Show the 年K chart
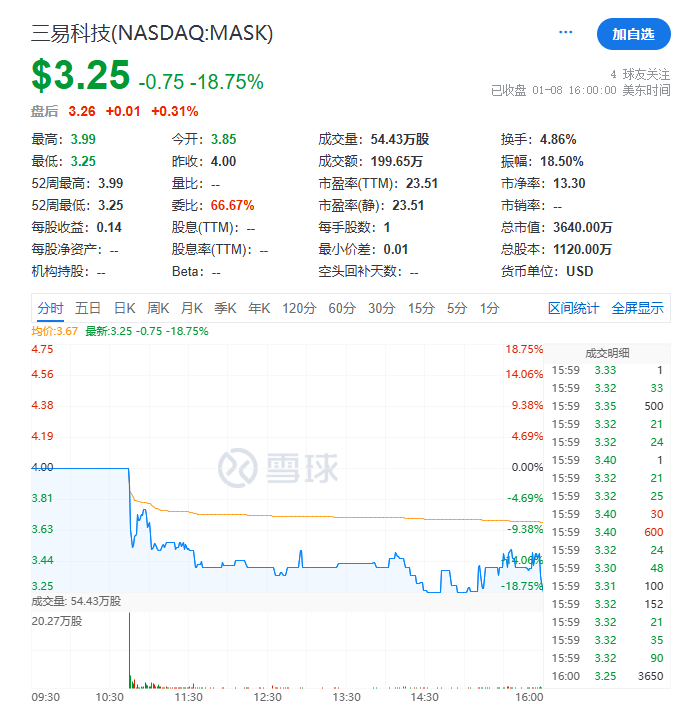The height and width of the screenshot is (722, 697). tap(259, 308)
